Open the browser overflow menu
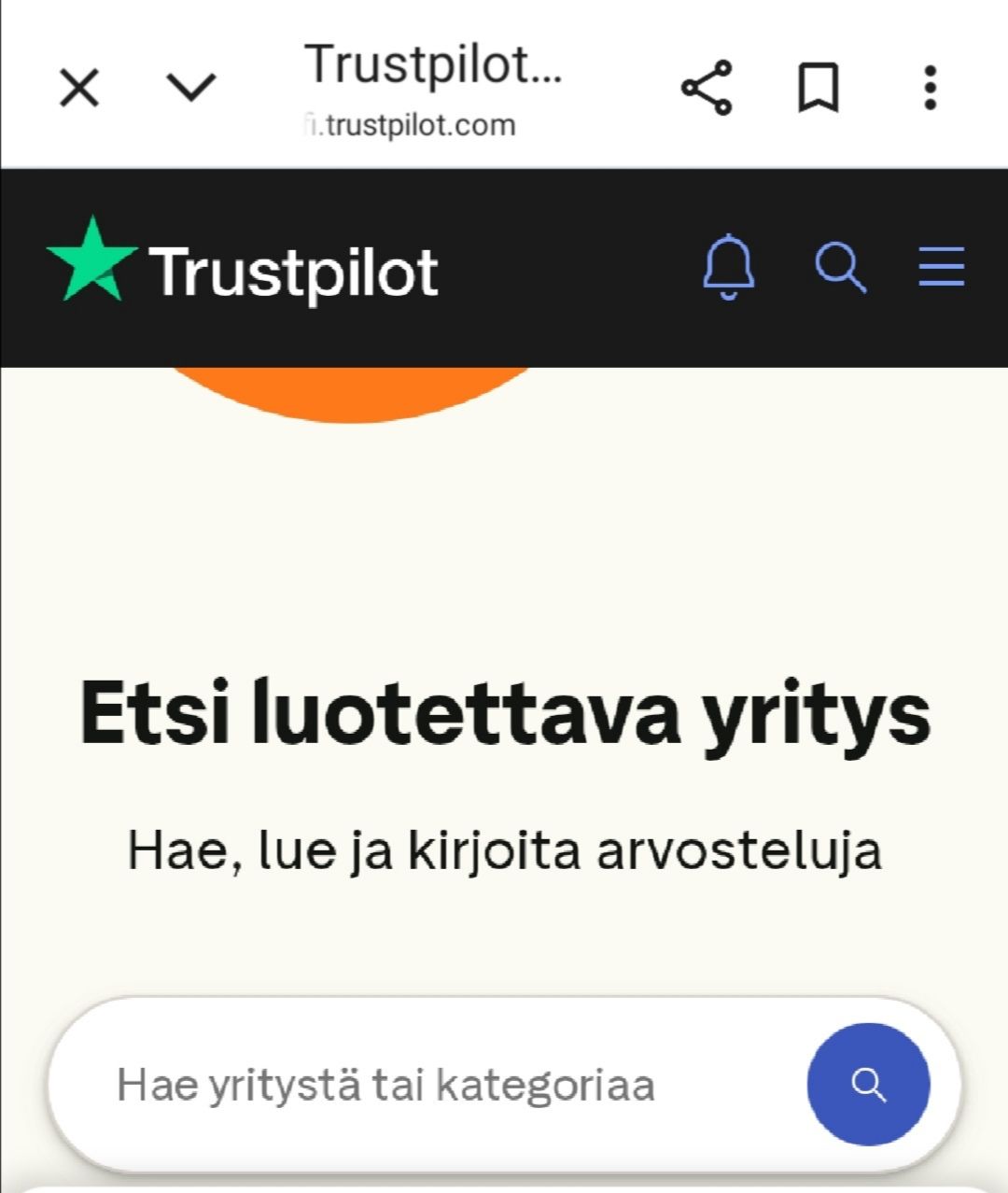The width and height of the screenshot is (1008, 1193). 930,88
